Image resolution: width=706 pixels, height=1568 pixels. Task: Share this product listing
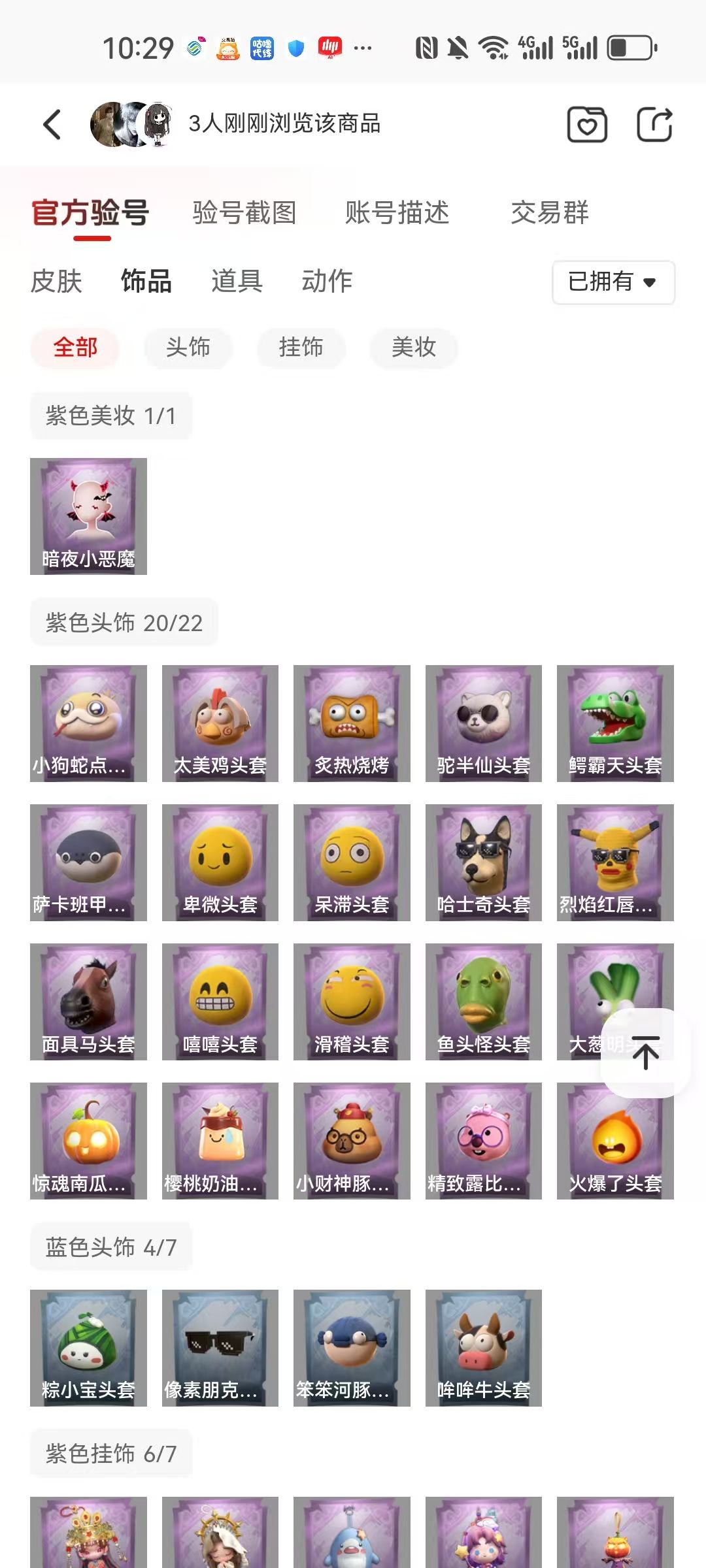pos(654,124)
